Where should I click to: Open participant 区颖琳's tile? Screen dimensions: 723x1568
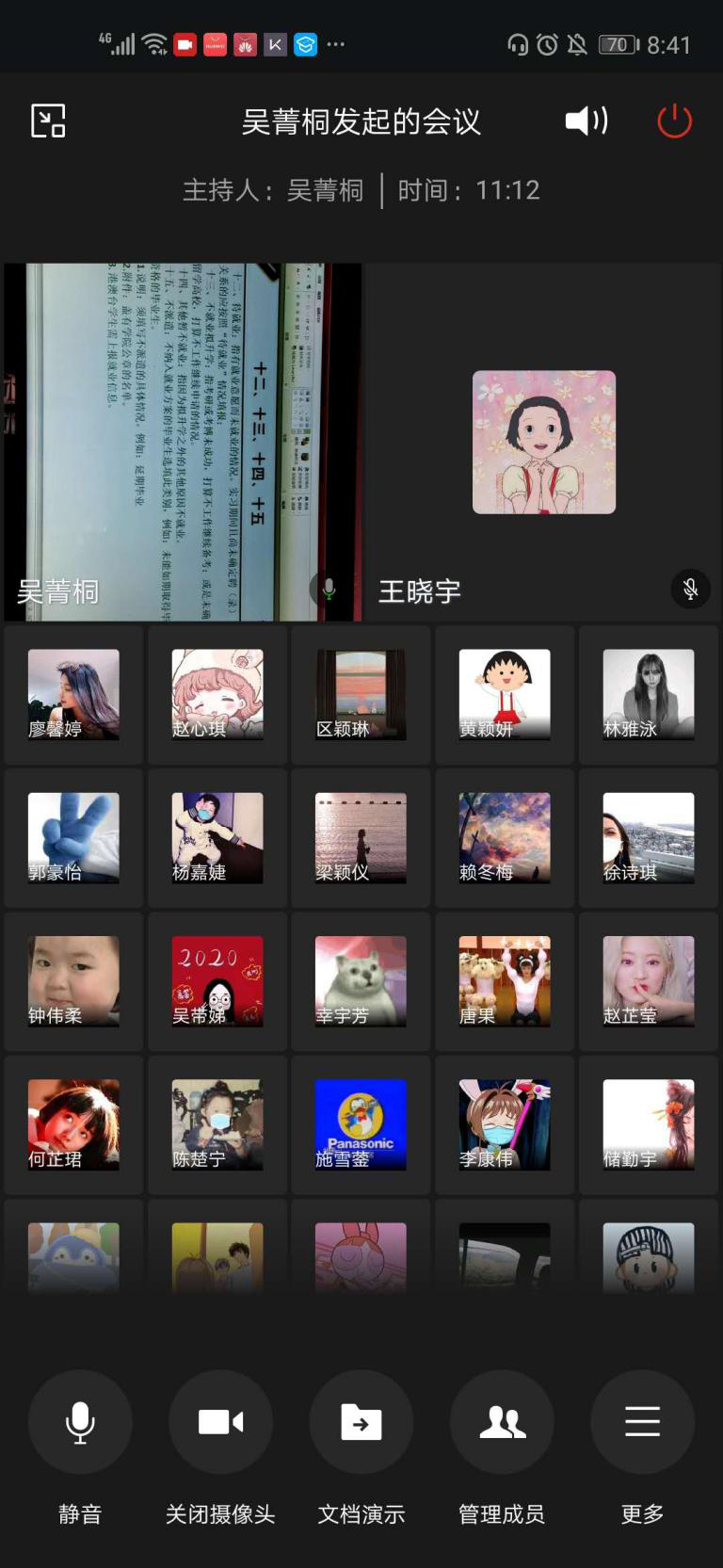click(361, 695)
